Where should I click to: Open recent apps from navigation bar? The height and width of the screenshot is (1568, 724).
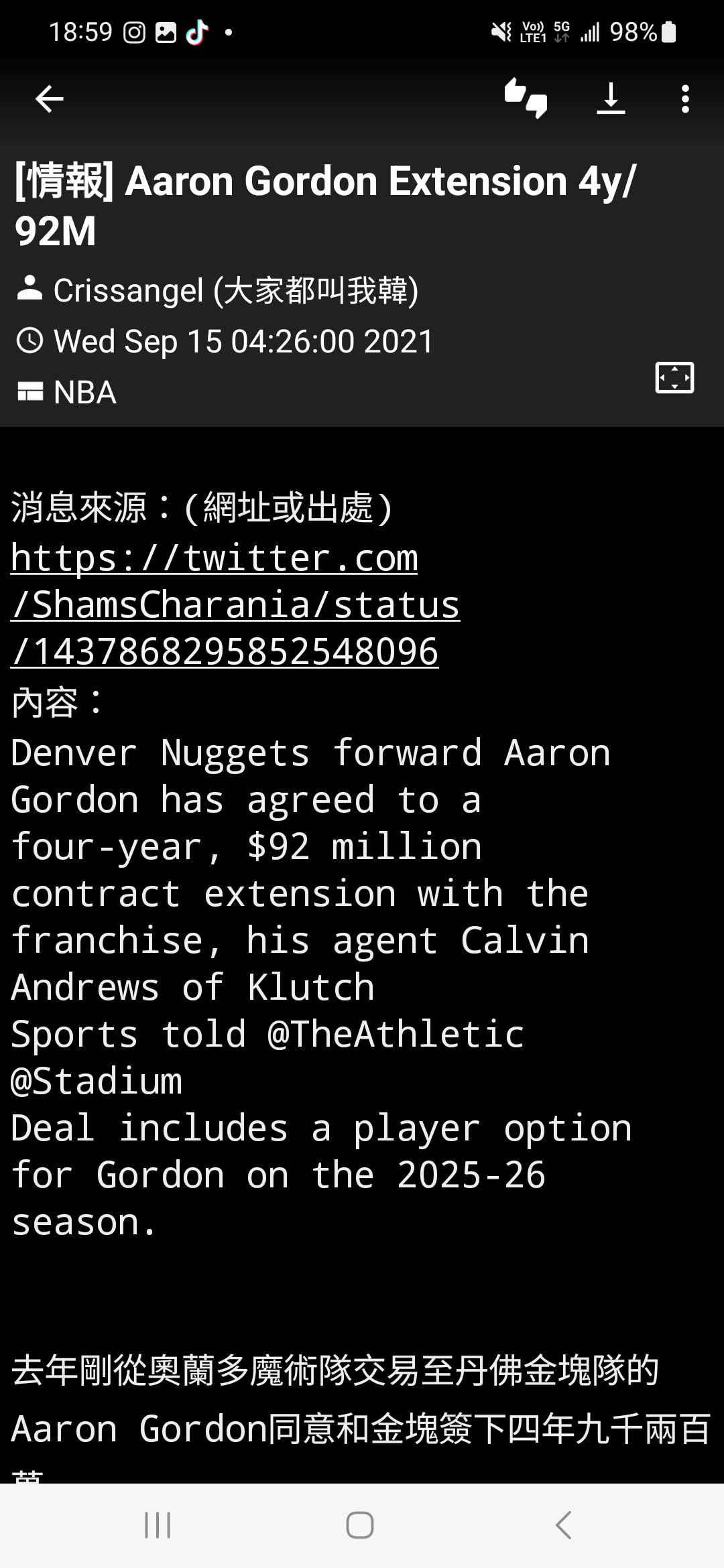[x=158, y=1525]
